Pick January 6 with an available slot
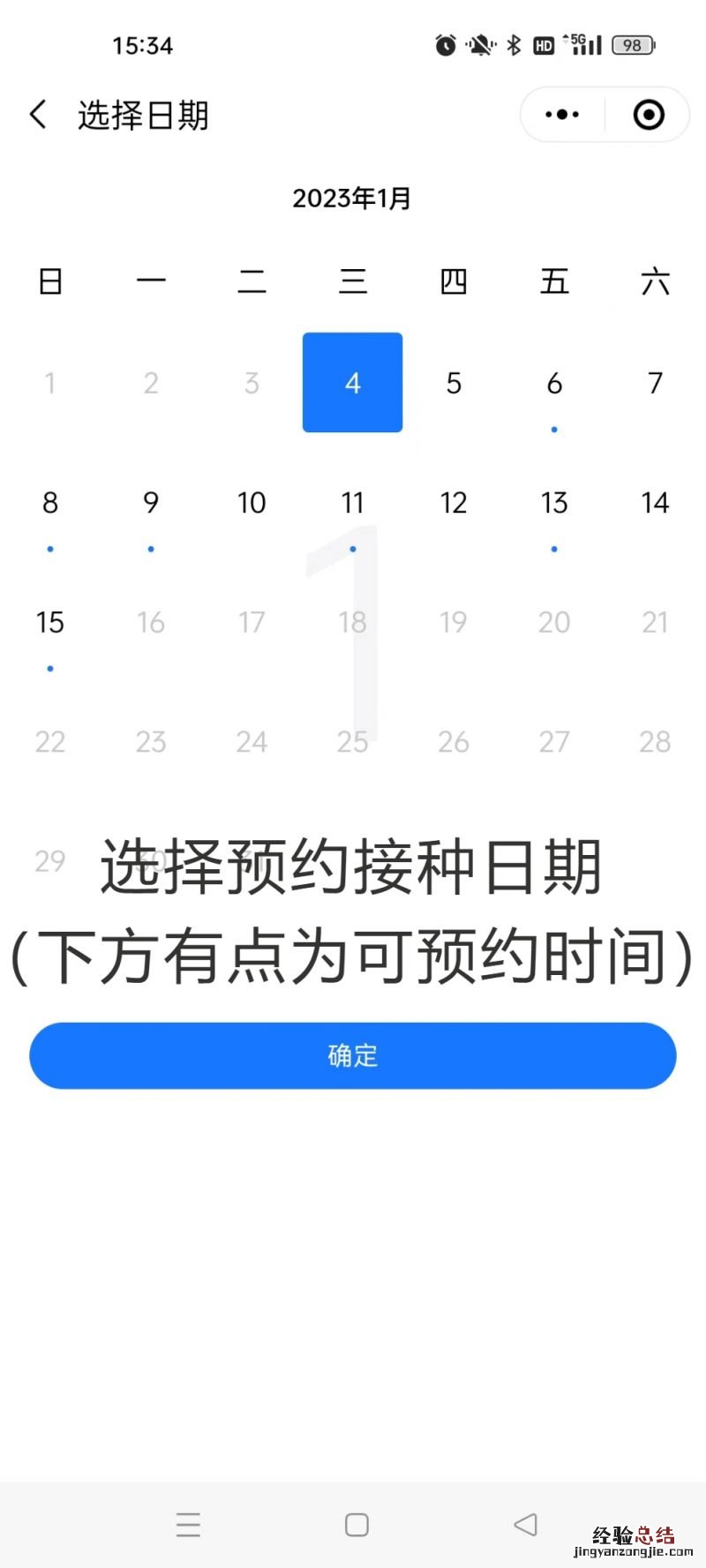706x1568 pixels. click(x=554, y=383)
